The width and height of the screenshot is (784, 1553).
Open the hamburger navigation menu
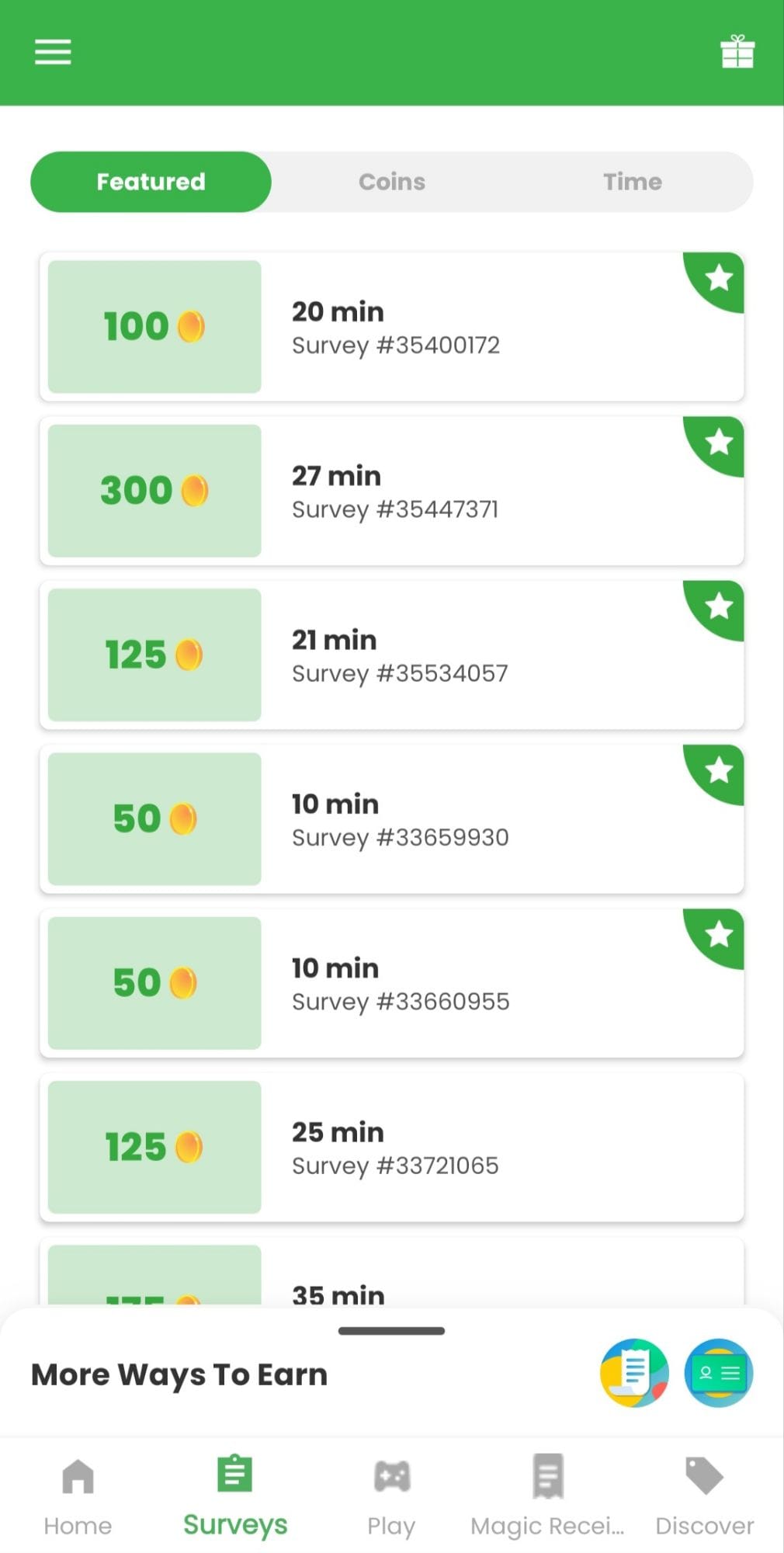pyautogui.click(x=52, y=51)
